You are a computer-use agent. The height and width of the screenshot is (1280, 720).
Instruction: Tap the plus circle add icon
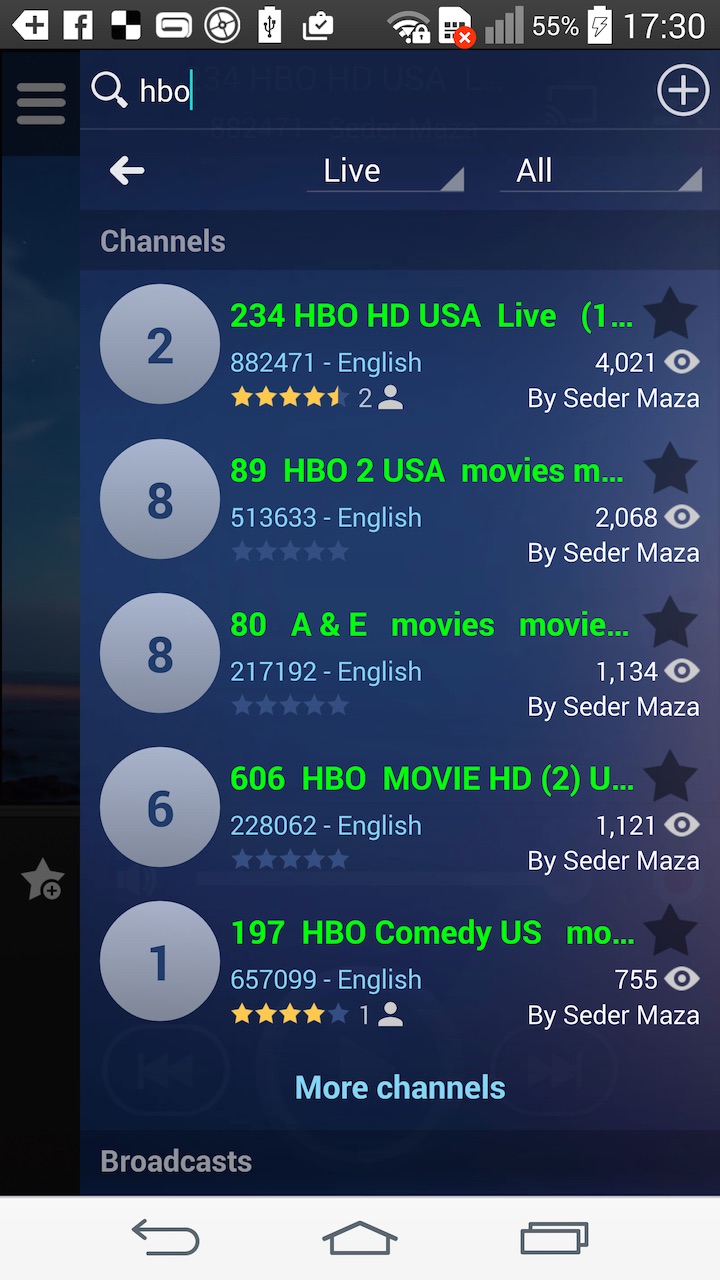click(x=682, y=91)
